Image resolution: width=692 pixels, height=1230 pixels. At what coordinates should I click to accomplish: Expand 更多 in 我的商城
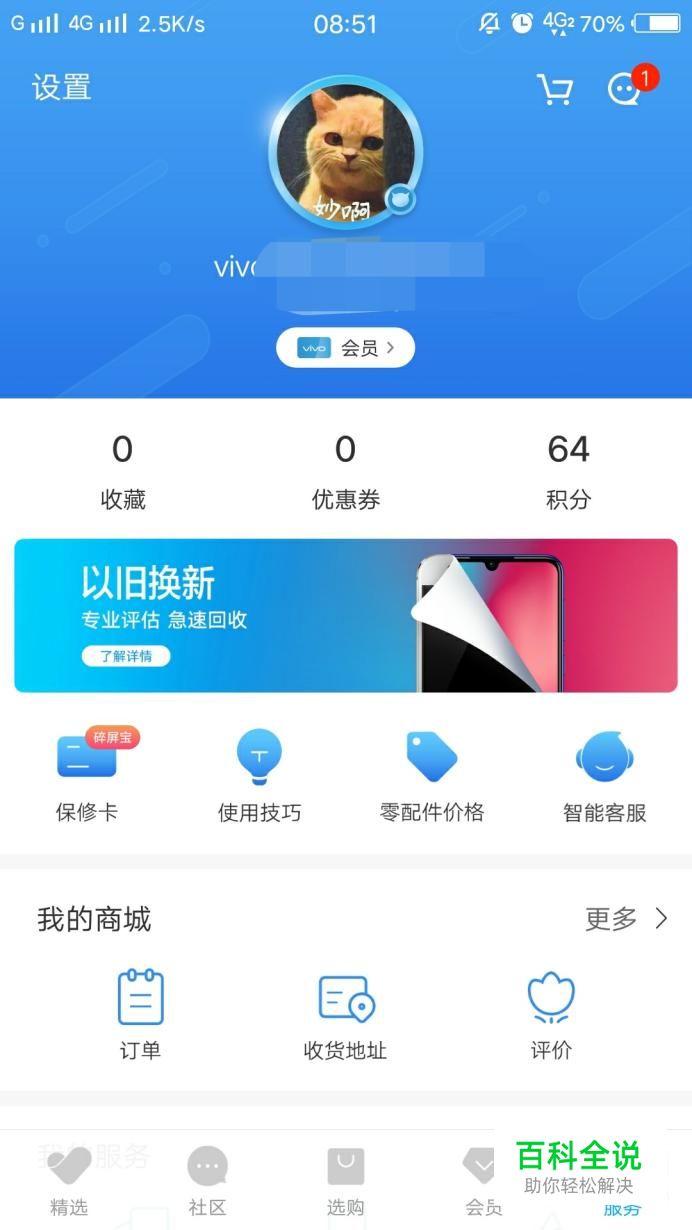(626, 919)
